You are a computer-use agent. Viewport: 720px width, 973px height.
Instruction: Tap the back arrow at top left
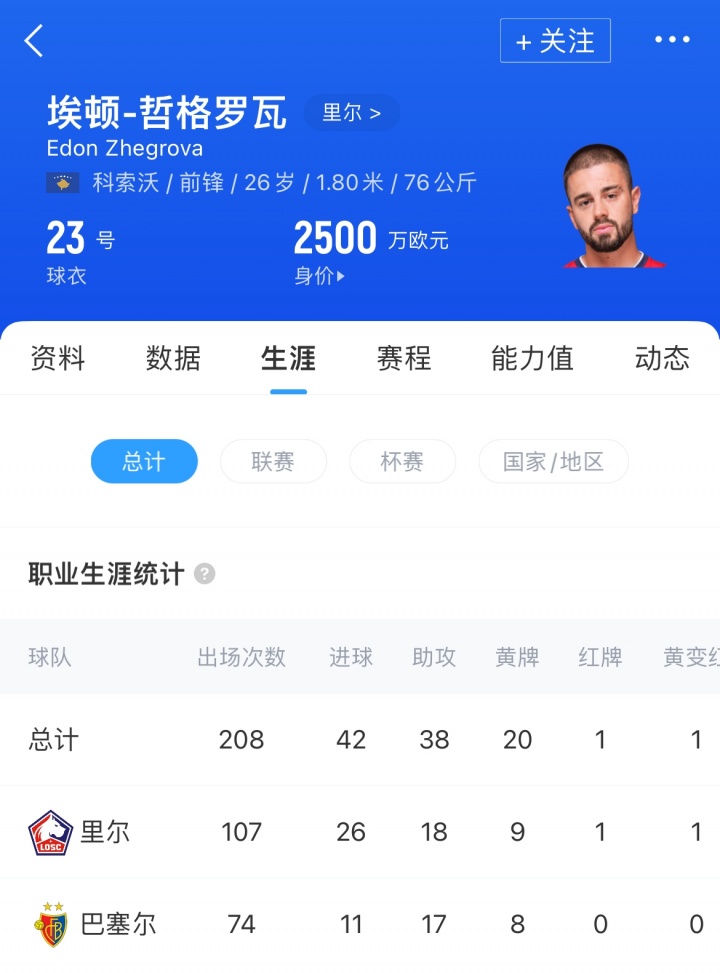coord(34,41)
